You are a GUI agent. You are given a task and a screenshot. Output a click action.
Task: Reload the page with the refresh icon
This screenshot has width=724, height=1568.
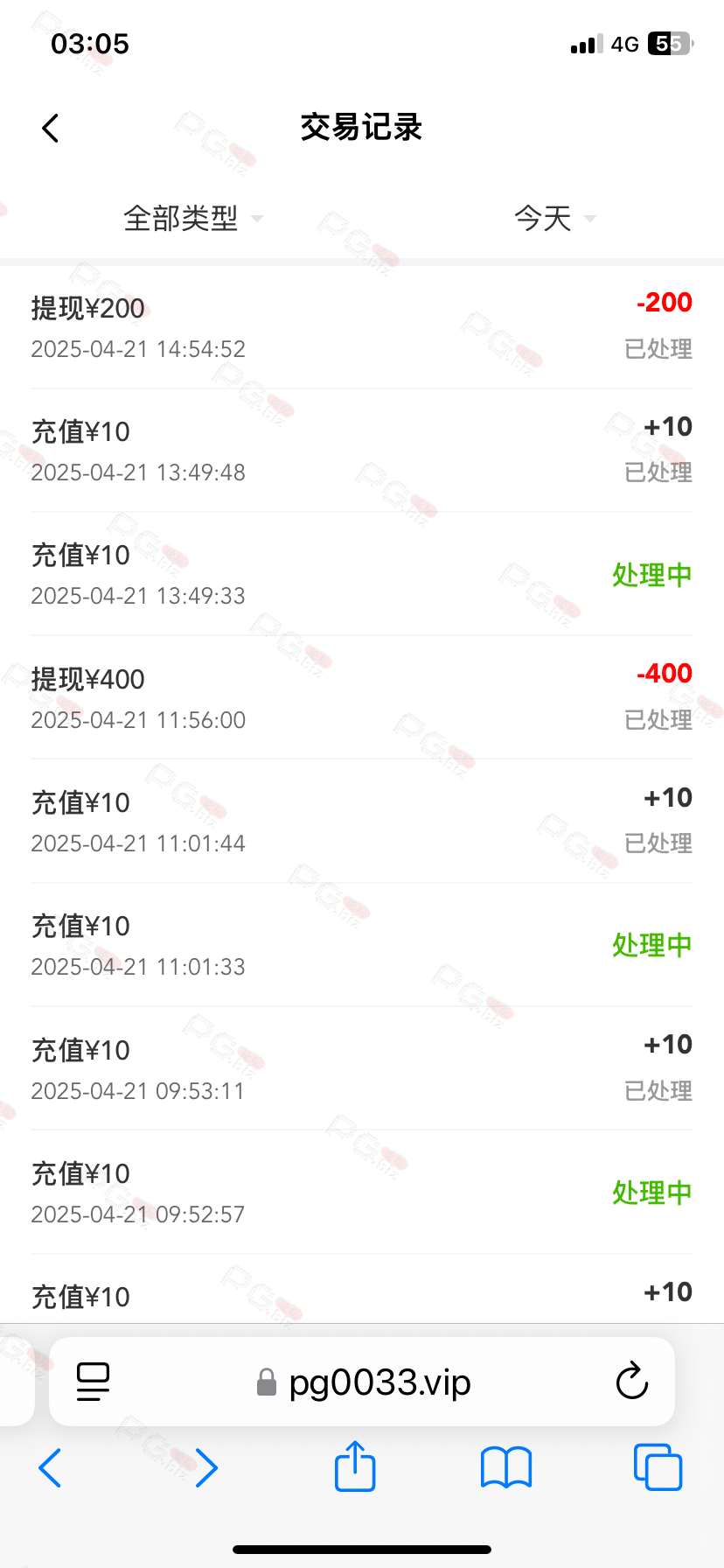tap(631, 1382)
